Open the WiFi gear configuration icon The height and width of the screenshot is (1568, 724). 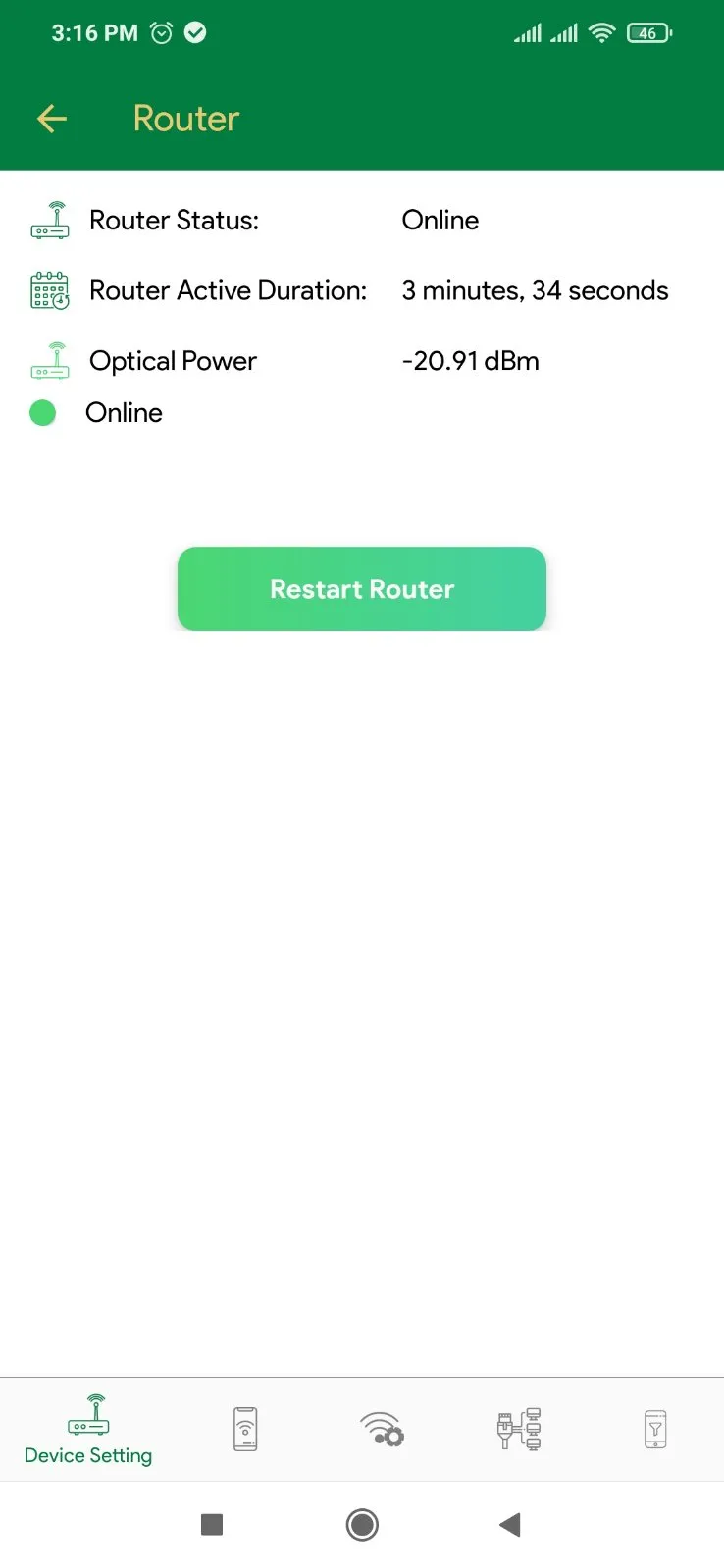pos(381,1429)
